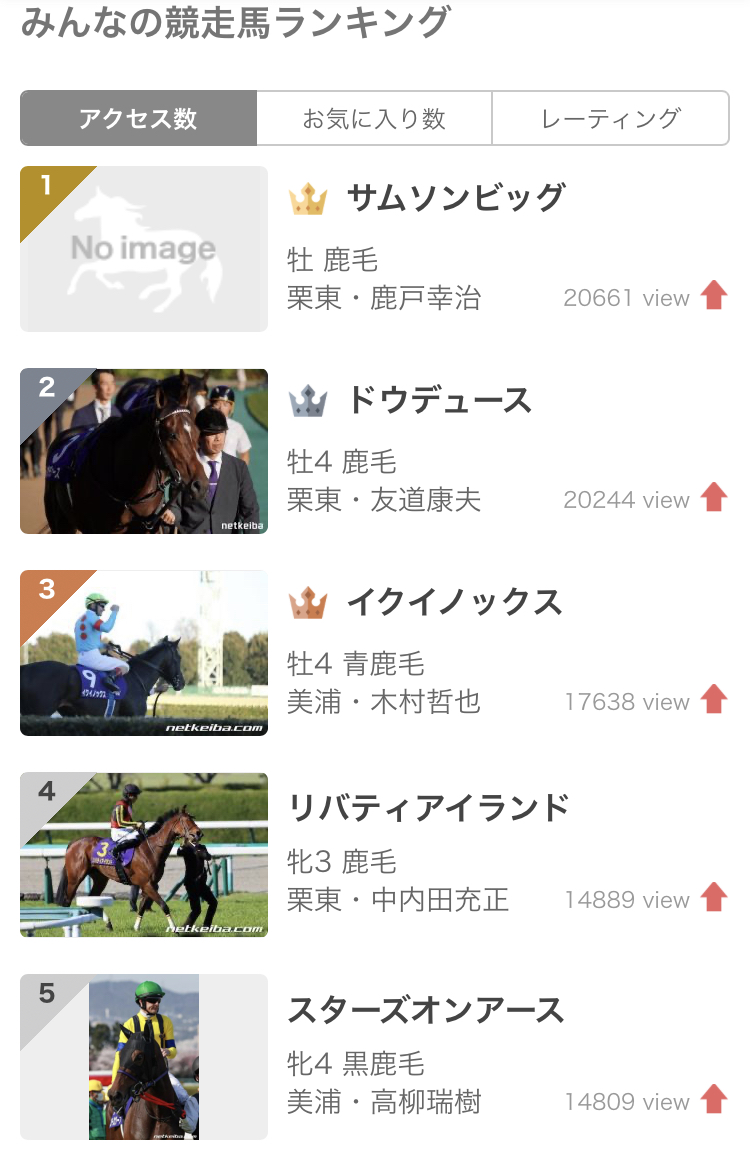The height and width of the screenshot is (1162, 750).
Task: Open the ドウデュース ranking row
Action: (438, 401)
